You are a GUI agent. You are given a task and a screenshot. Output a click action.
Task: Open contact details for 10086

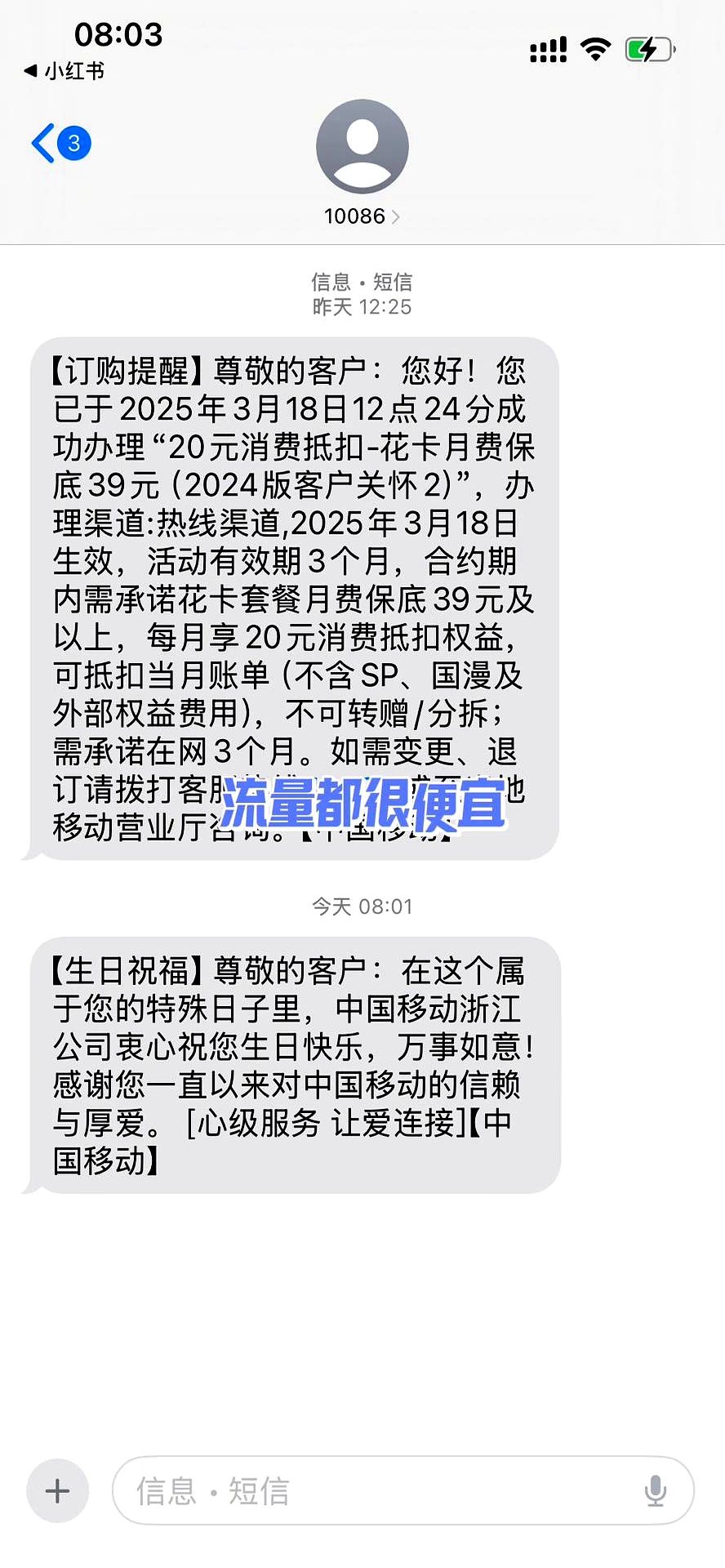[362, 163]
